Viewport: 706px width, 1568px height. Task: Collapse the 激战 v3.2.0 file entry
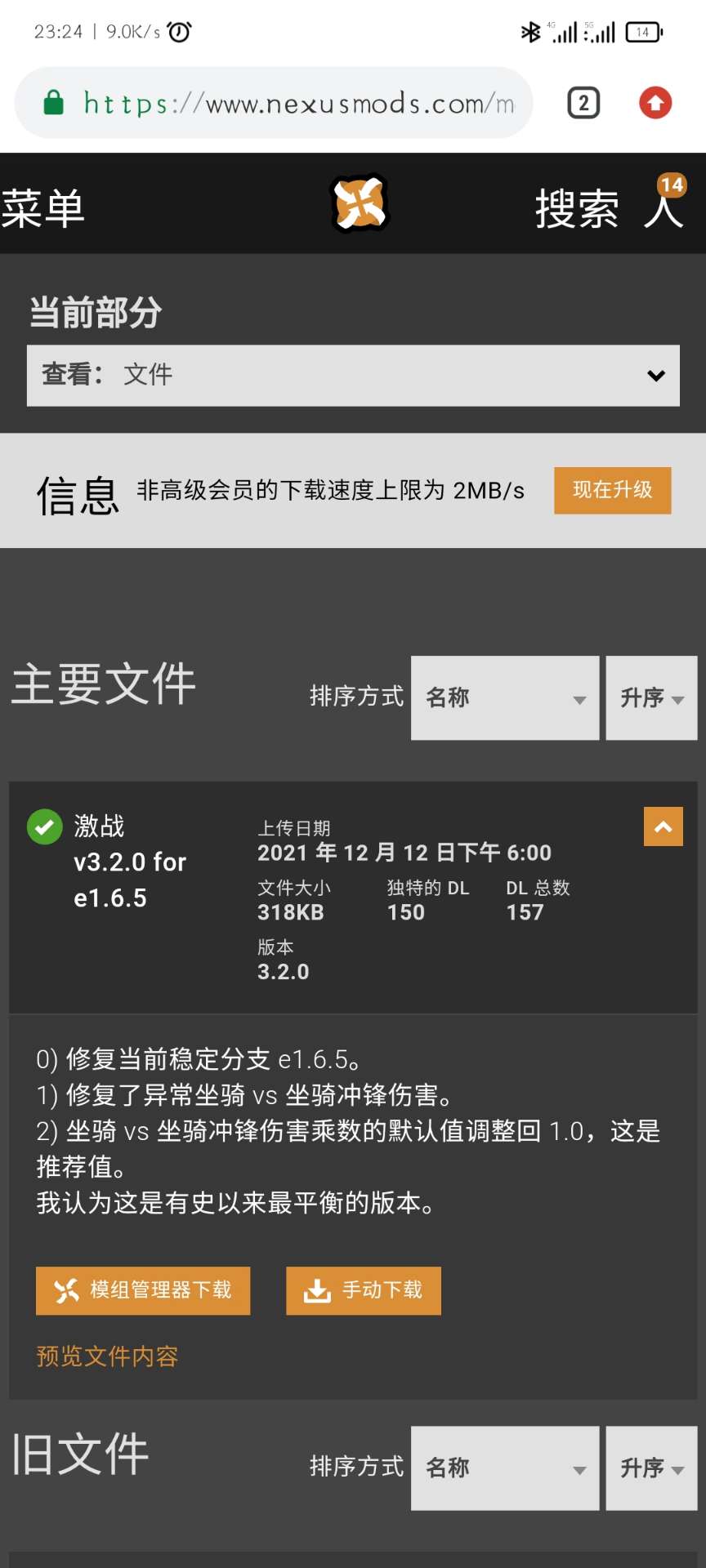coord(663,826)
